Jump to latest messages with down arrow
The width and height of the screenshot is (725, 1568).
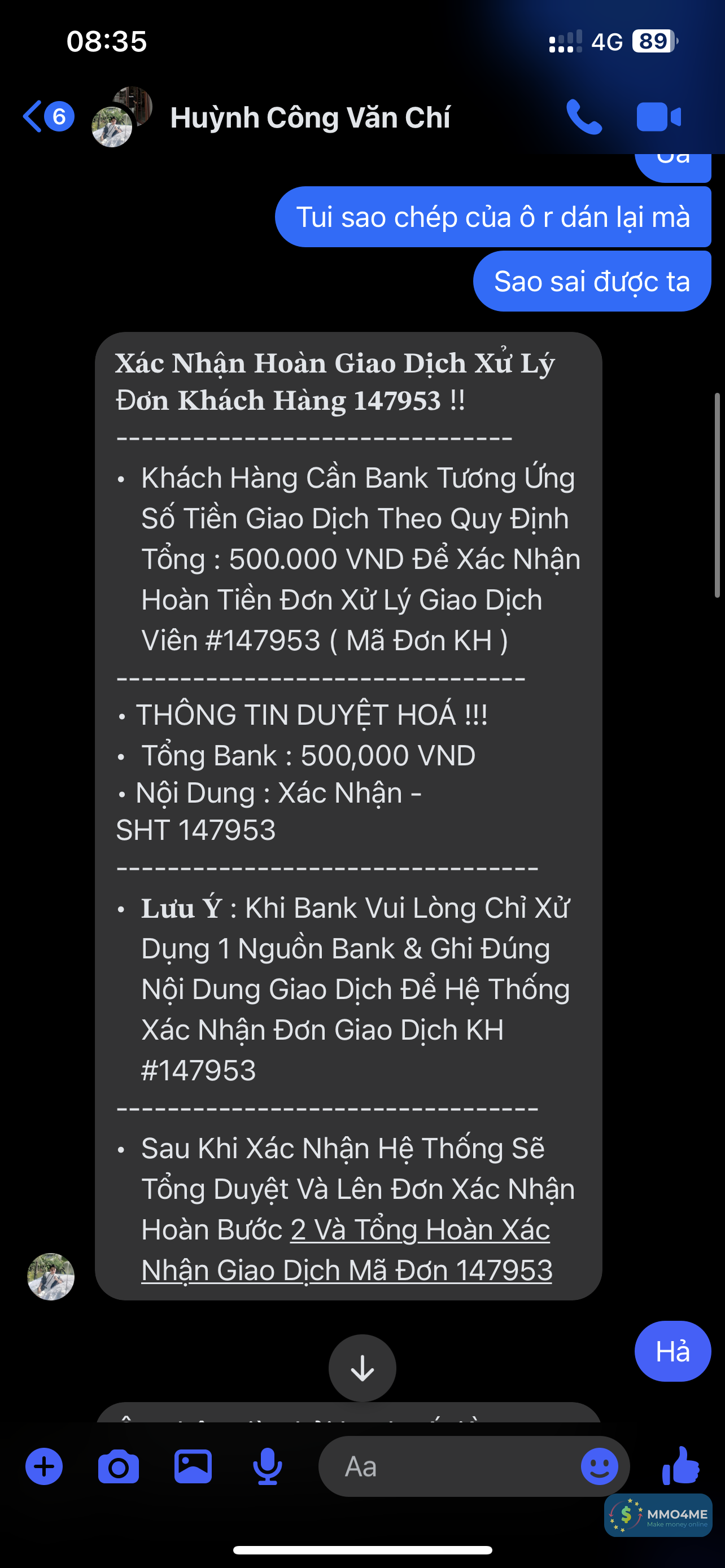(362, 1368)
